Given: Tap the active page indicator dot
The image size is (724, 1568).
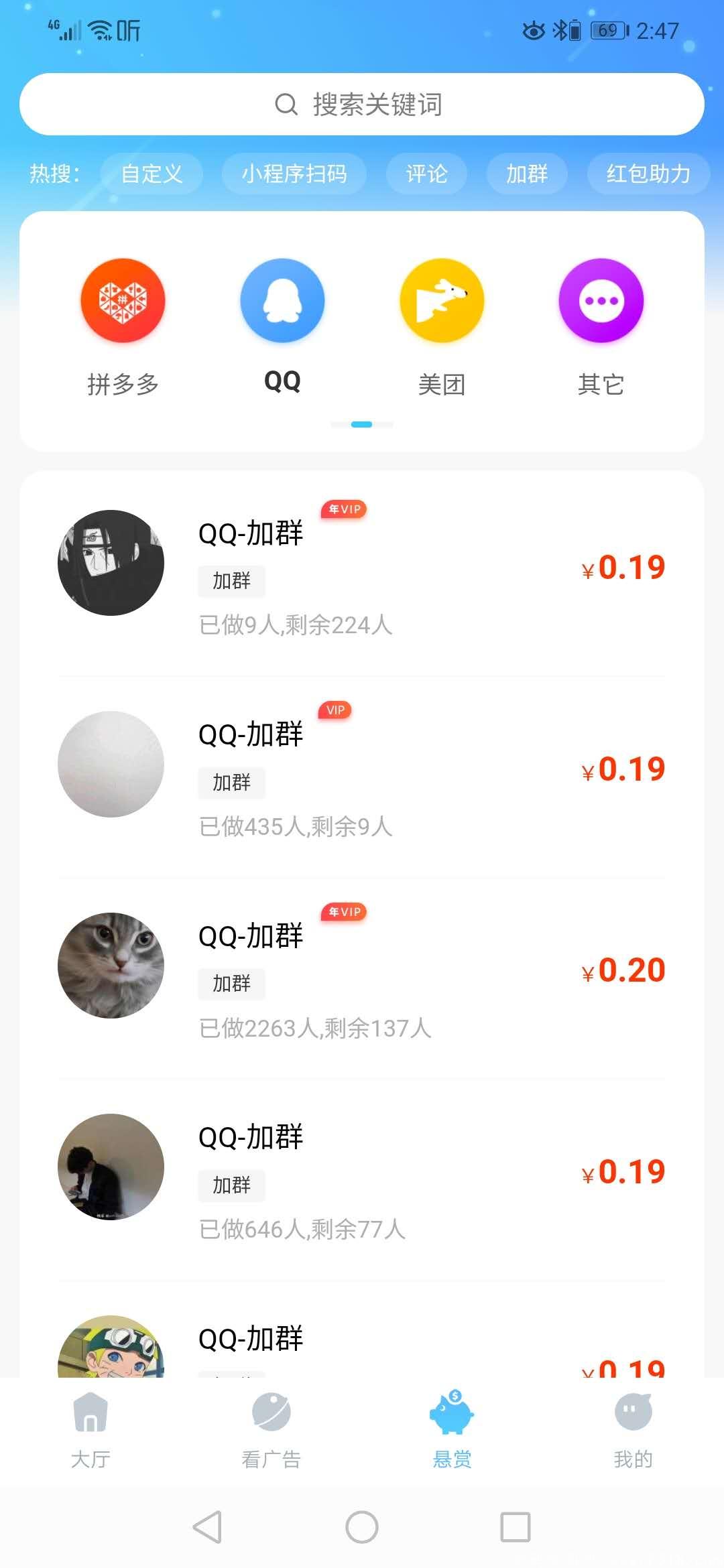Looking at the screenshot, I should (362, 425).
